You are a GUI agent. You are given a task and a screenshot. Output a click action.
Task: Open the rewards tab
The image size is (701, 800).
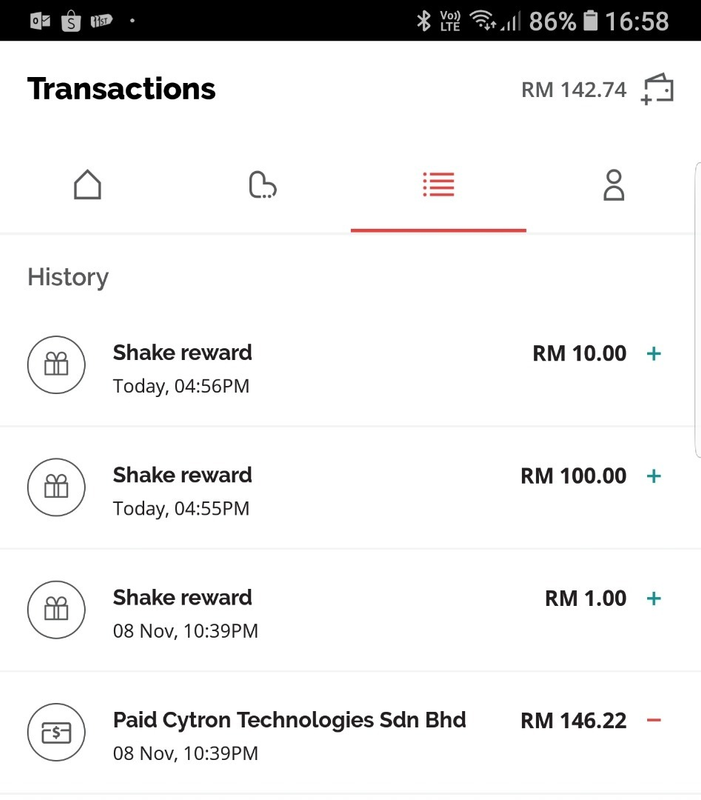[x=262, y=185]
